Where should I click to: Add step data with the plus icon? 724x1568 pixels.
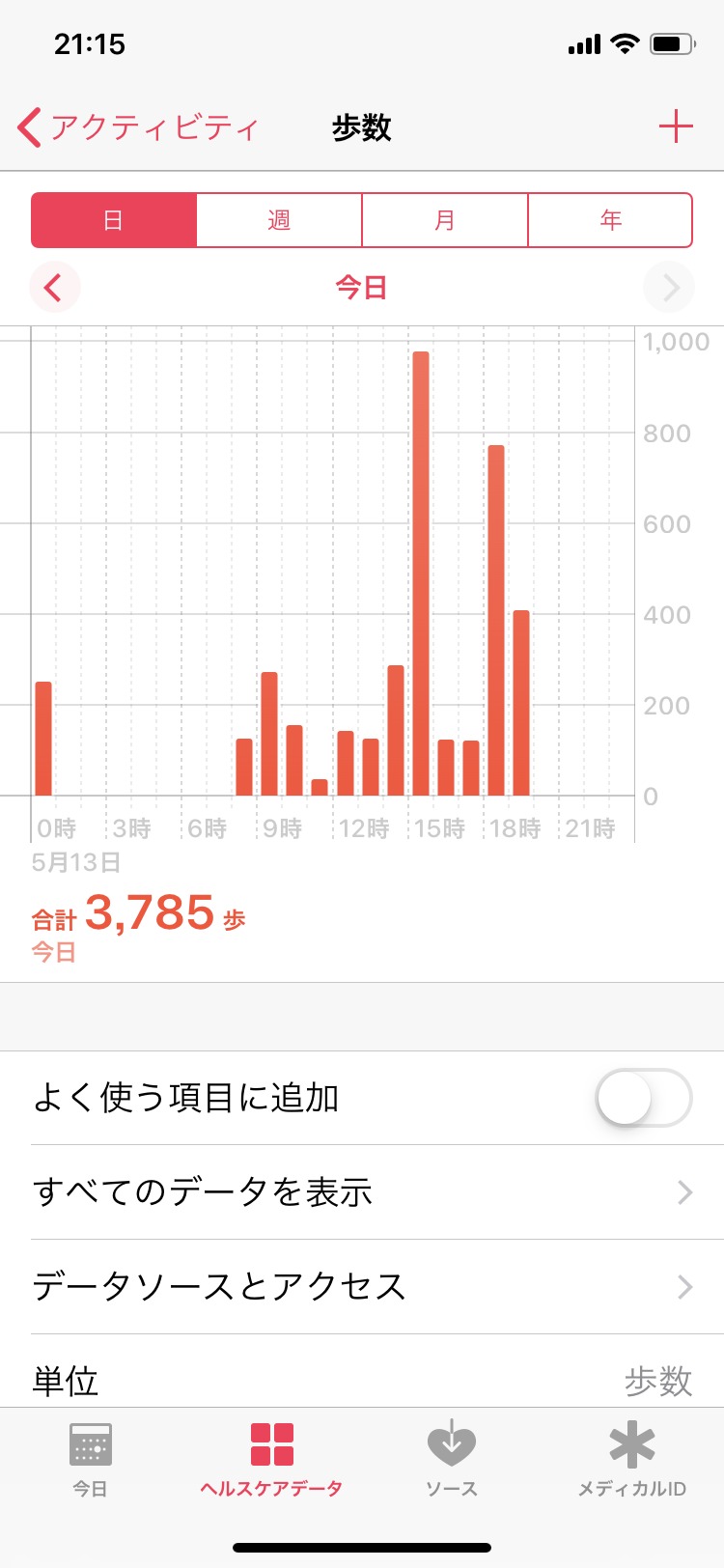(x=676, y=126)
